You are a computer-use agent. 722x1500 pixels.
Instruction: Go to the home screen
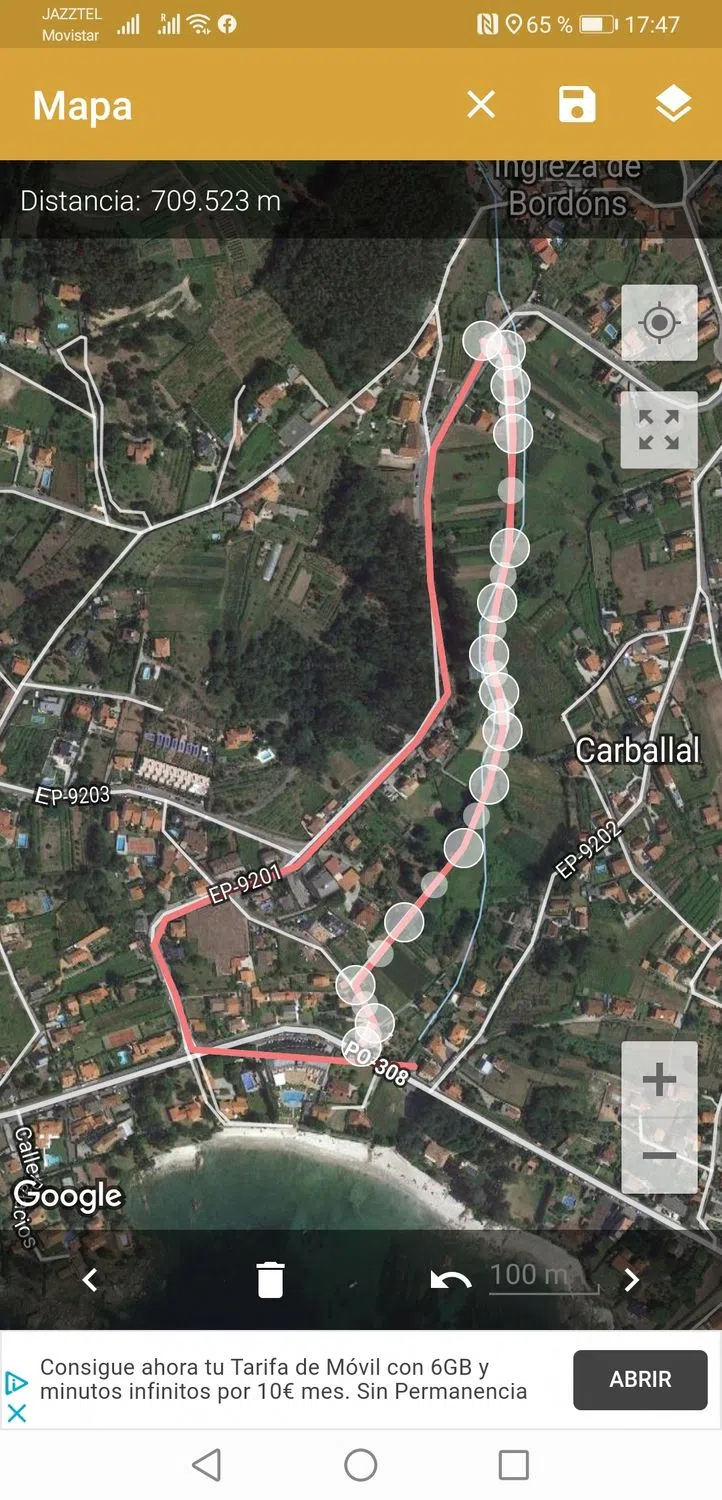361,1465
